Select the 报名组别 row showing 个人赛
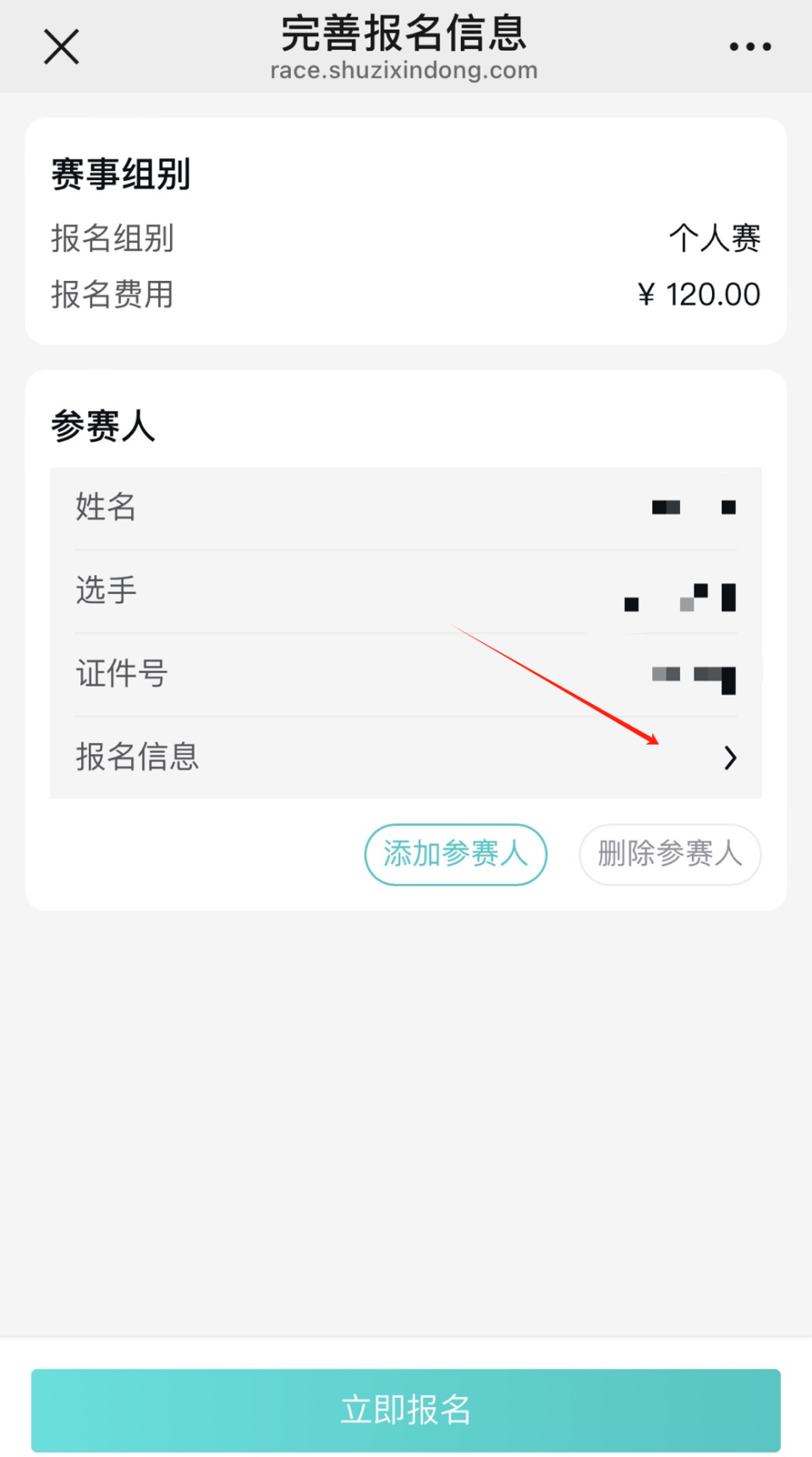The width and height of the screenshot is (812, 1457). (x=406, y=239)
